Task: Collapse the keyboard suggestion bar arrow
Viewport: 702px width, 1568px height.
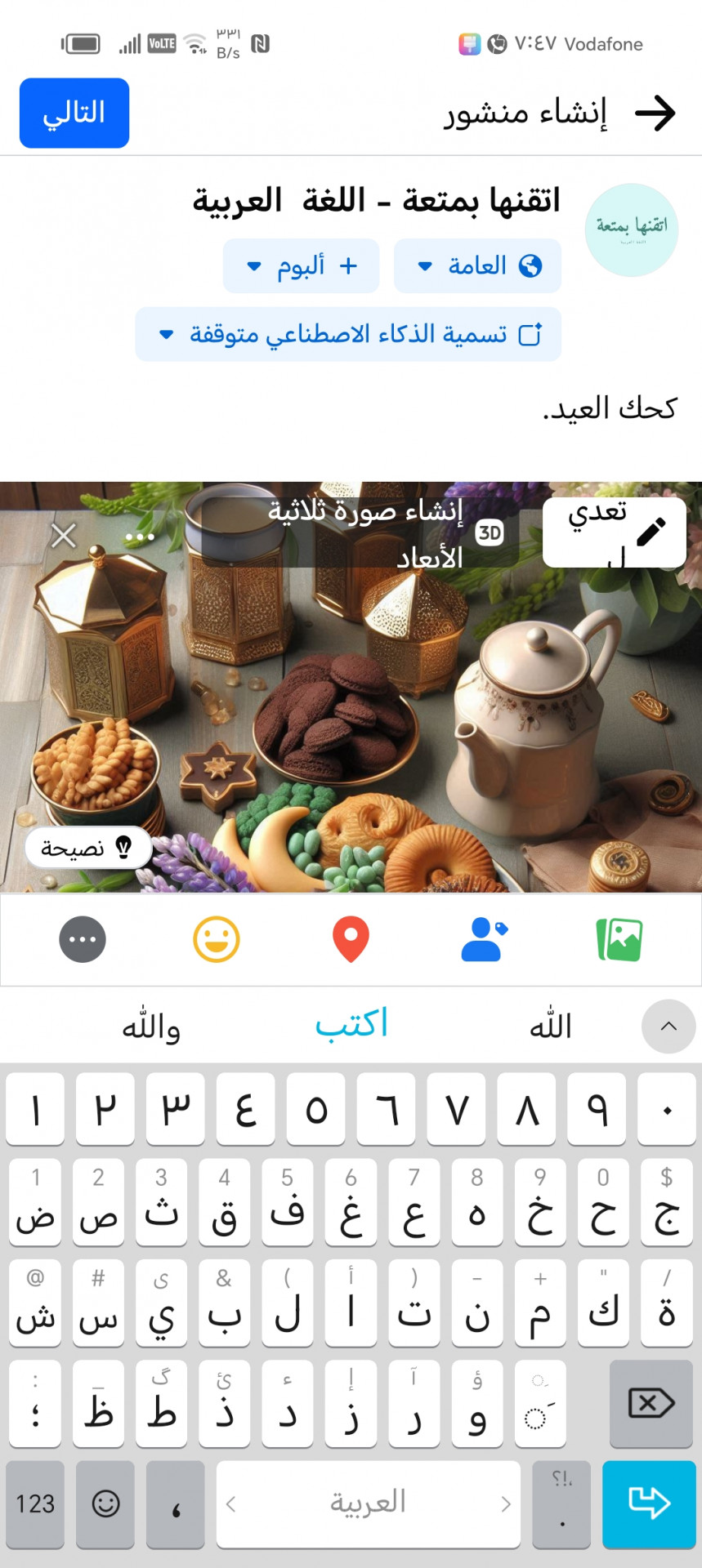Action: [668, 1026]
